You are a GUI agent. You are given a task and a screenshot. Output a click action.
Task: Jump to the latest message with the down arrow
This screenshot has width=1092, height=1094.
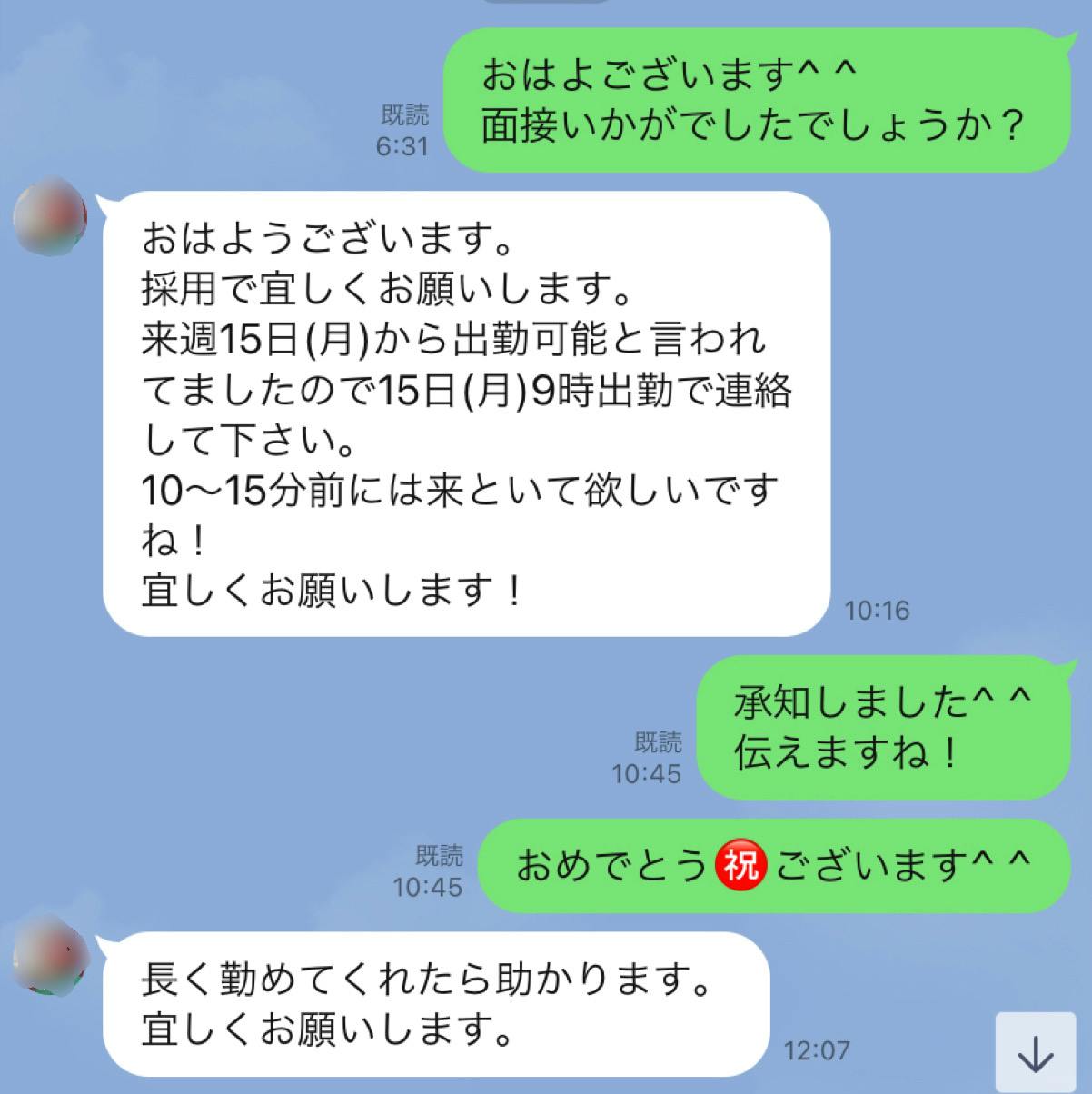pos(1034,1052)
